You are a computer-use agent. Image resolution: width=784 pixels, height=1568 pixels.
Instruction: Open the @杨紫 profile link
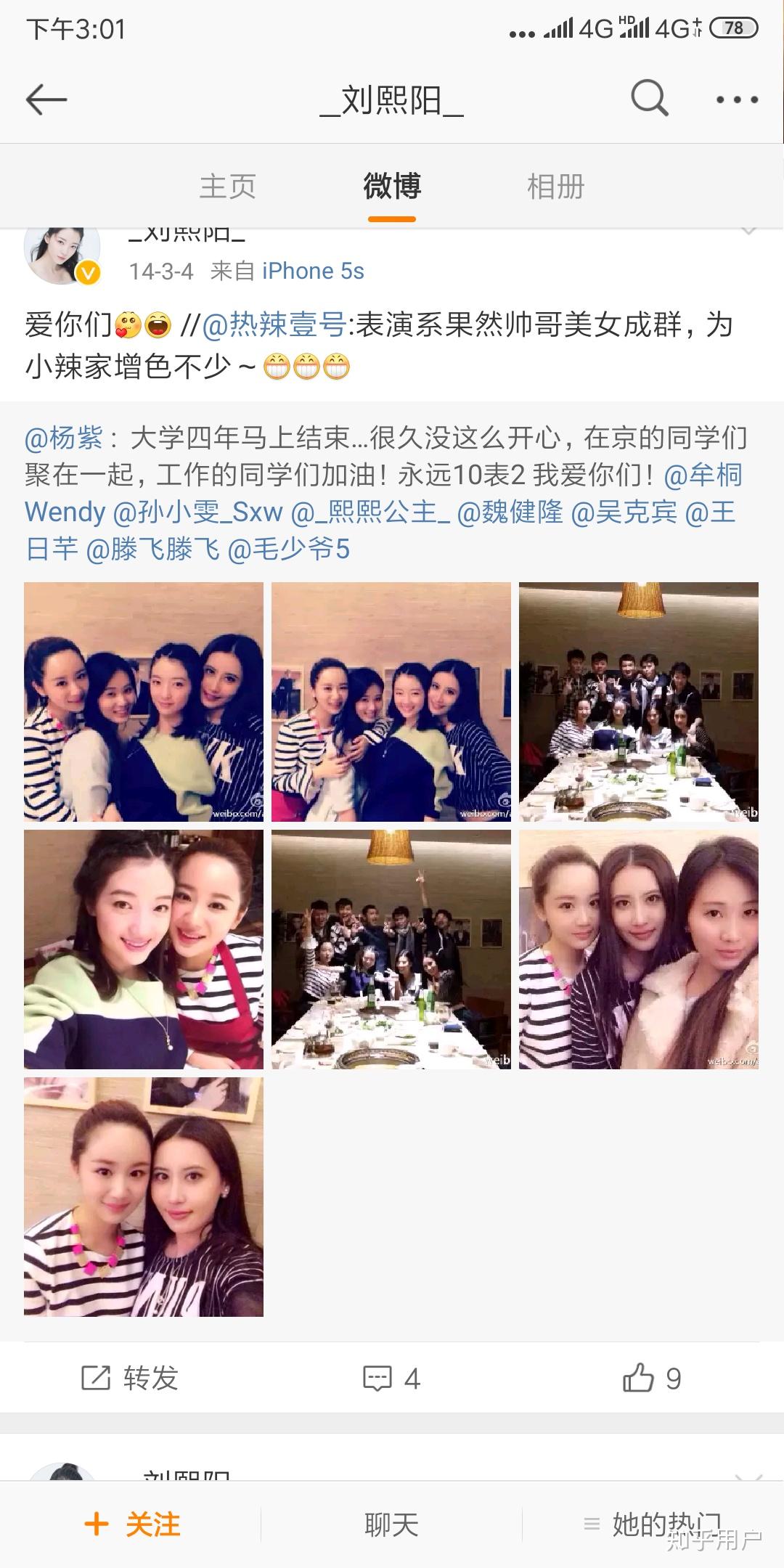(x=63, y=438)
